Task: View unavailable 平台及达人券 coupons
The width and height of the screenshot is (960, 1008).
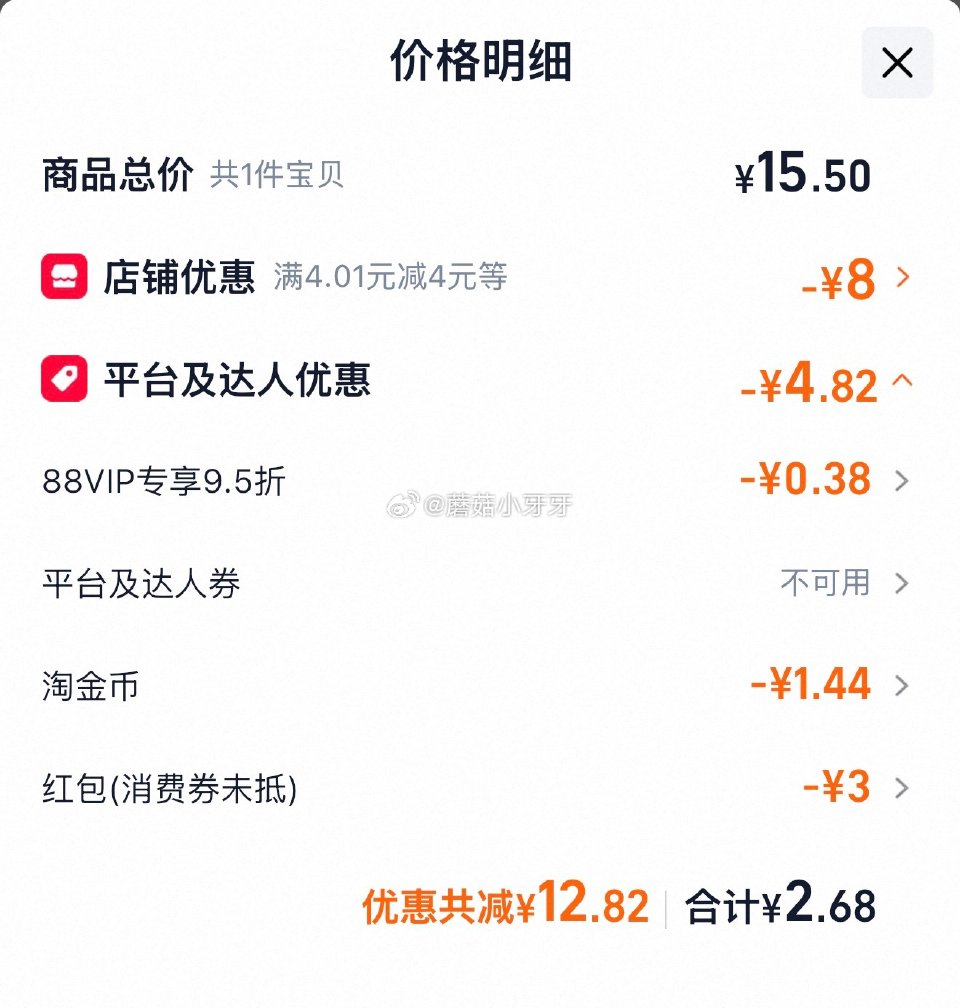Action: (900, 583)
